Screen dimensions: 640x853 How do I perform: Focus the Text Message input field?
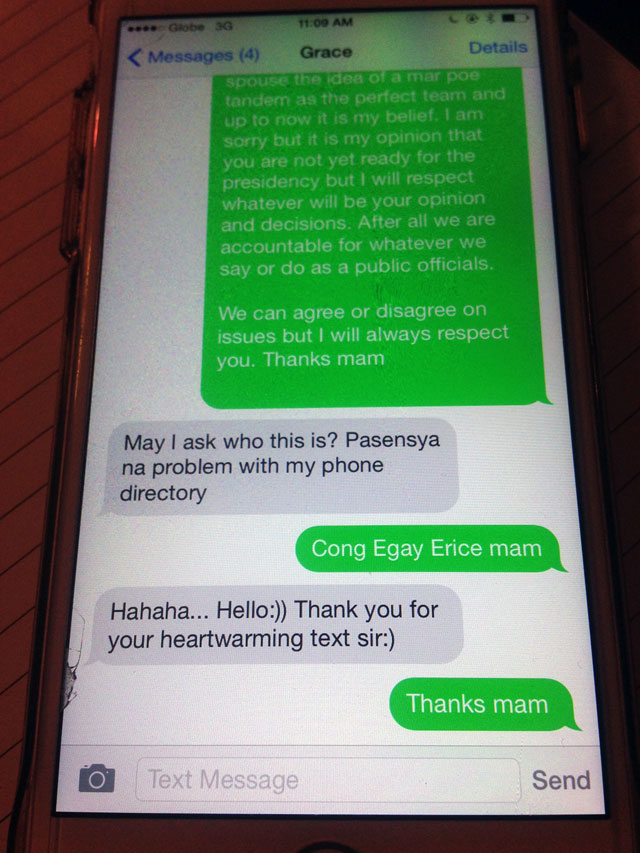330,780
